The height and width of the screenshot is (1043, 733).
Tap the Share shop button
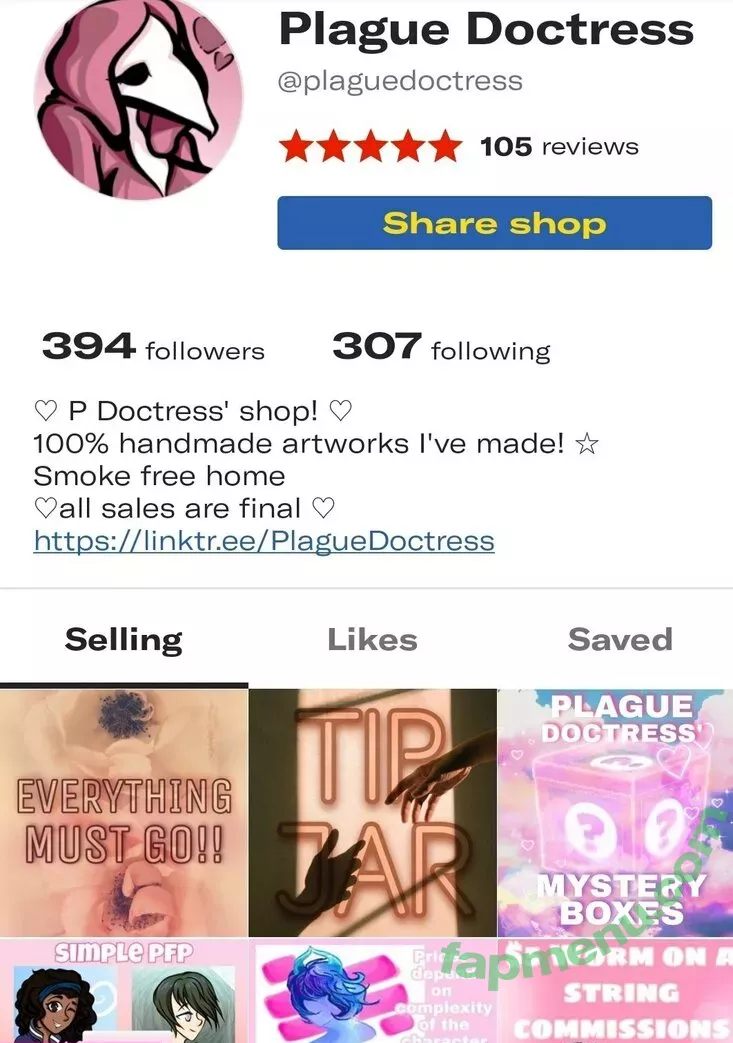(494, 222)
